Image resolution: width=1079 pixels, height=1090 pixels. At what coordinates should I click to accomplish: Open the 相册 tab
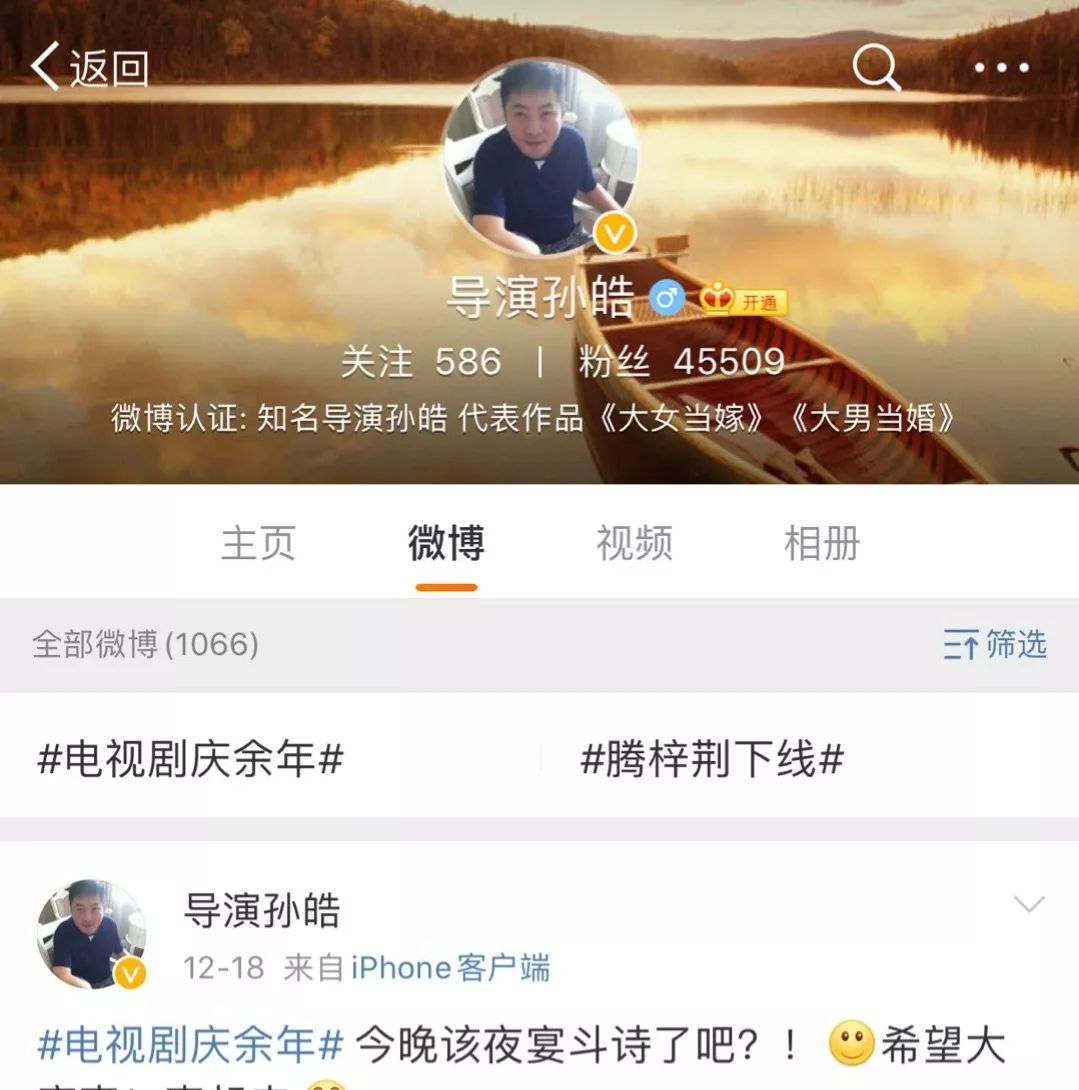(822, 543)
